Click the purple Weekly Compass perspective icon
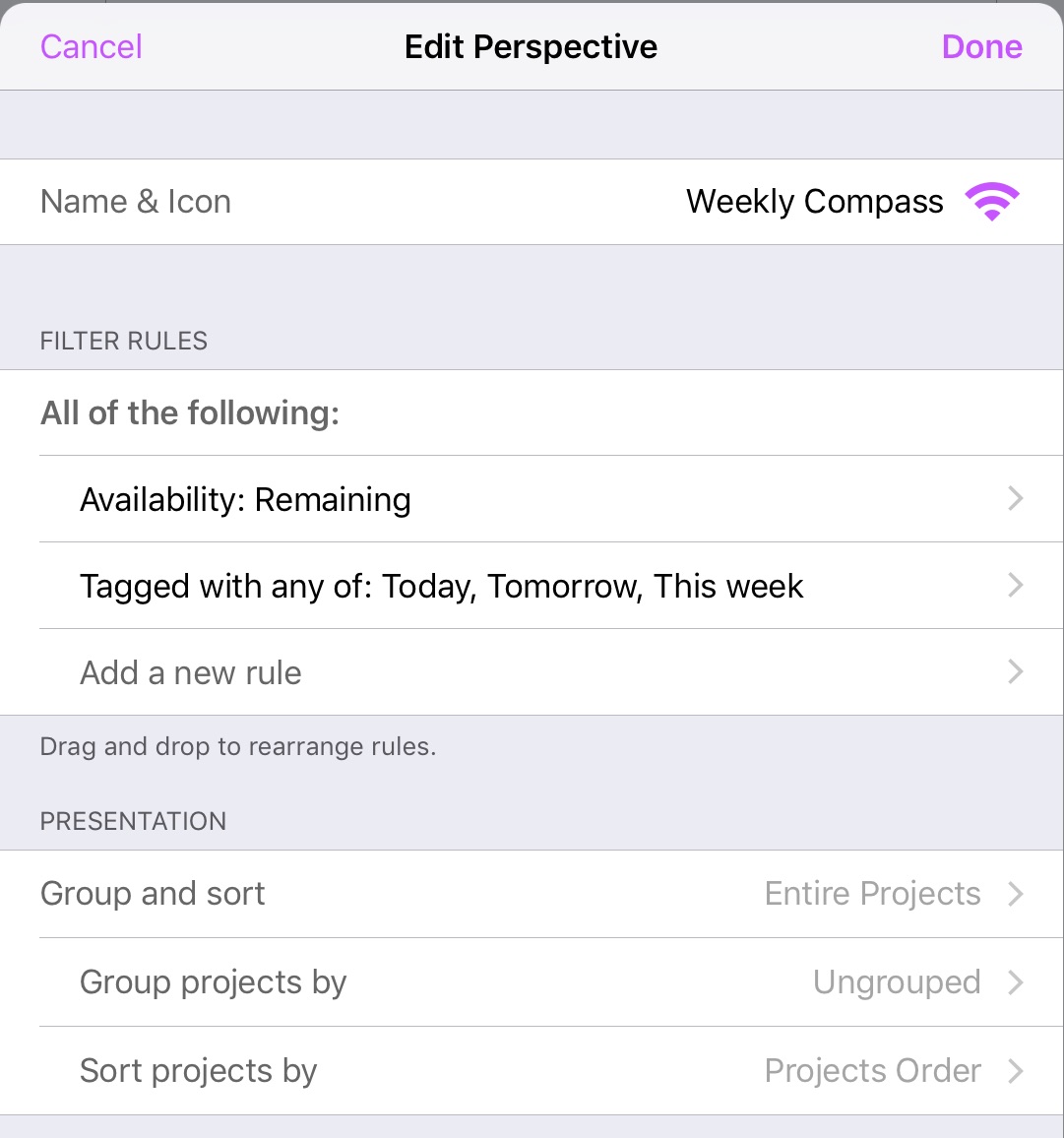The image size is (1064, 1138). (993, 201)
